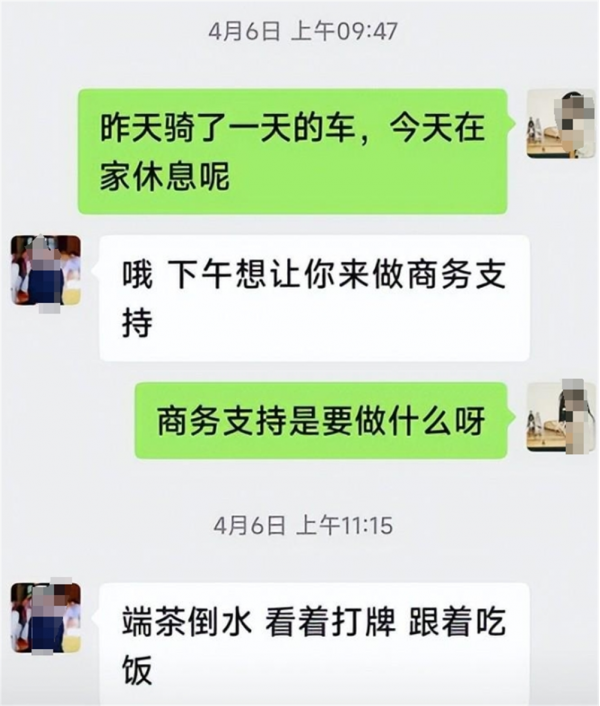Tap own avatar next to "商务支持是要做什么呀"

click(560, 417)
